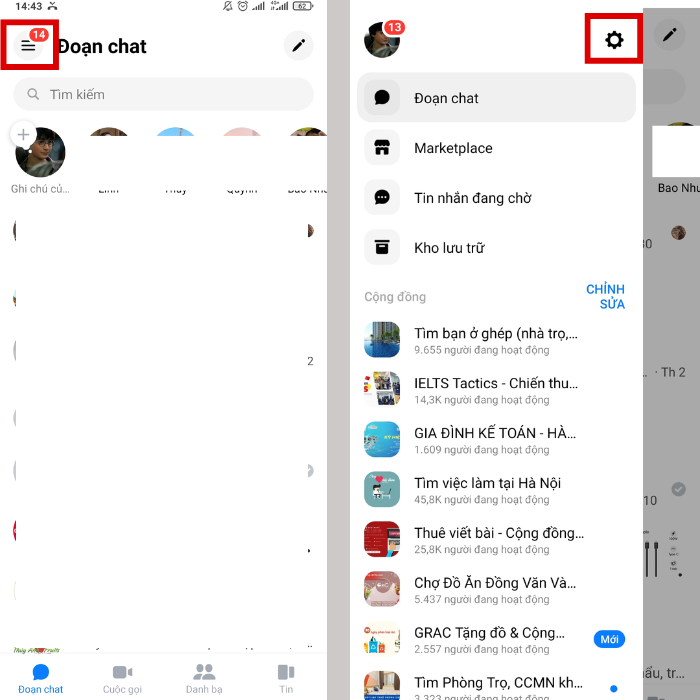Open Chợ Đồ Ăn Đồng Văn community

(x=495, y=590)
